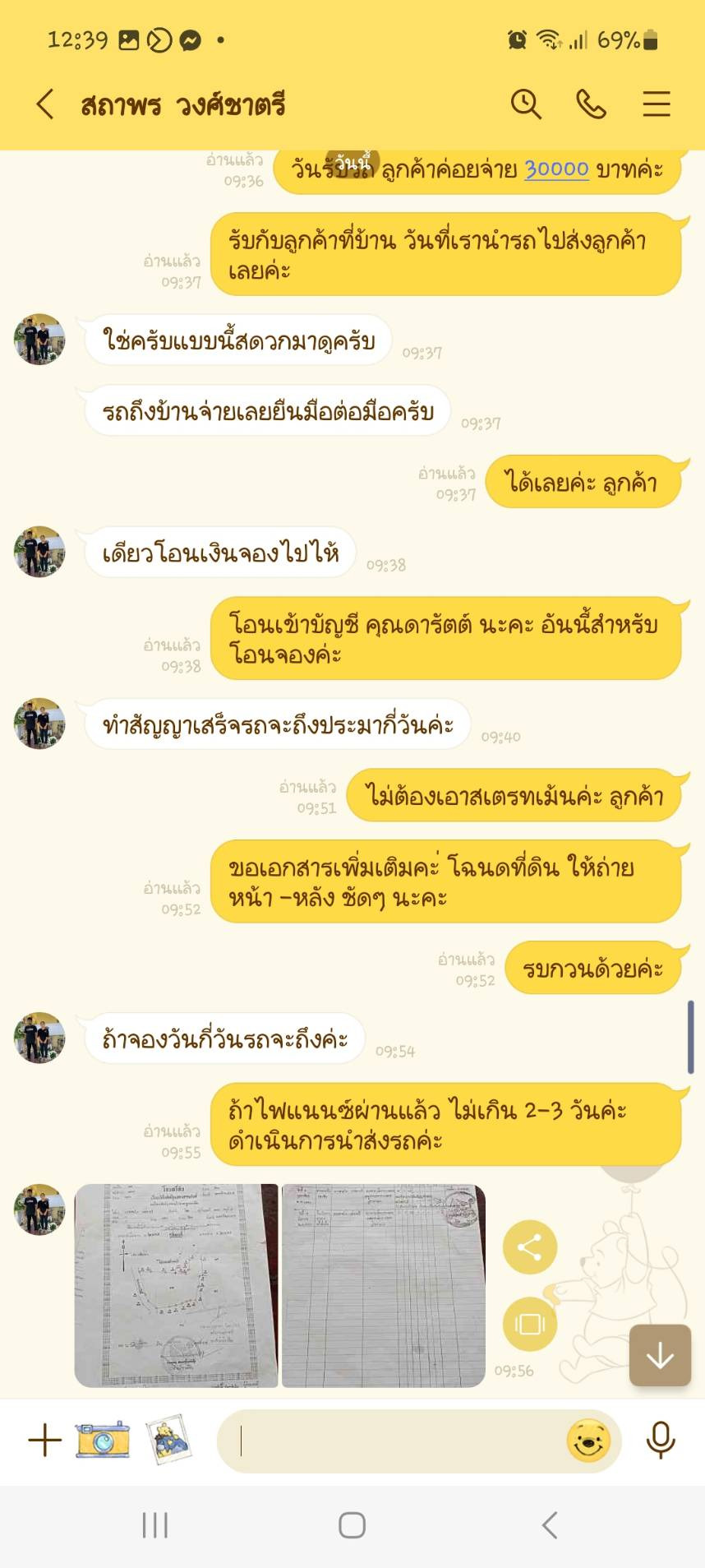Open the sticker and emoji picker
The width and height of the screenshot is (705, 1568).
point(588,1441)
